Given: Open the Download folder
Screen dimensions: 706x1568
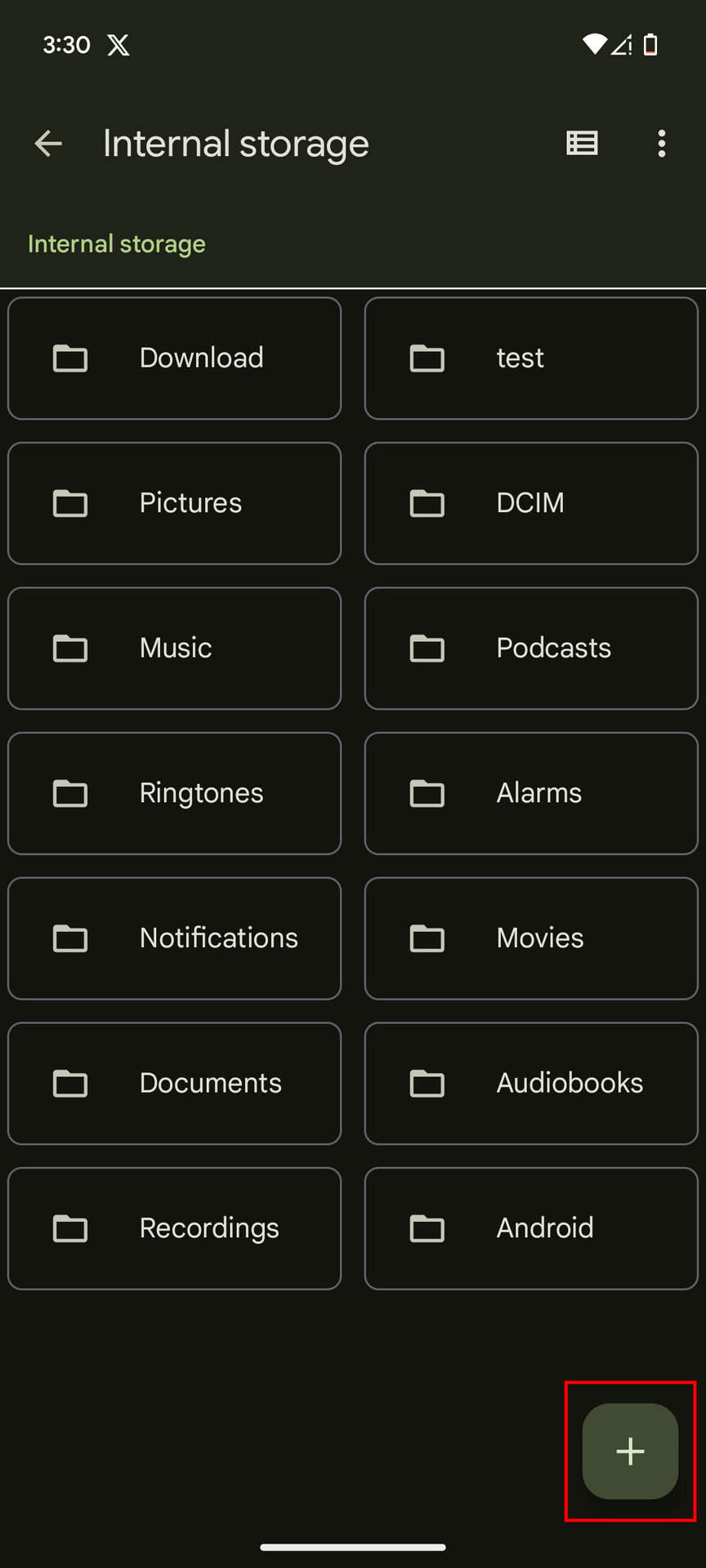Looking at the screenshot, I should pyautogui.click(x=174, y=358).
